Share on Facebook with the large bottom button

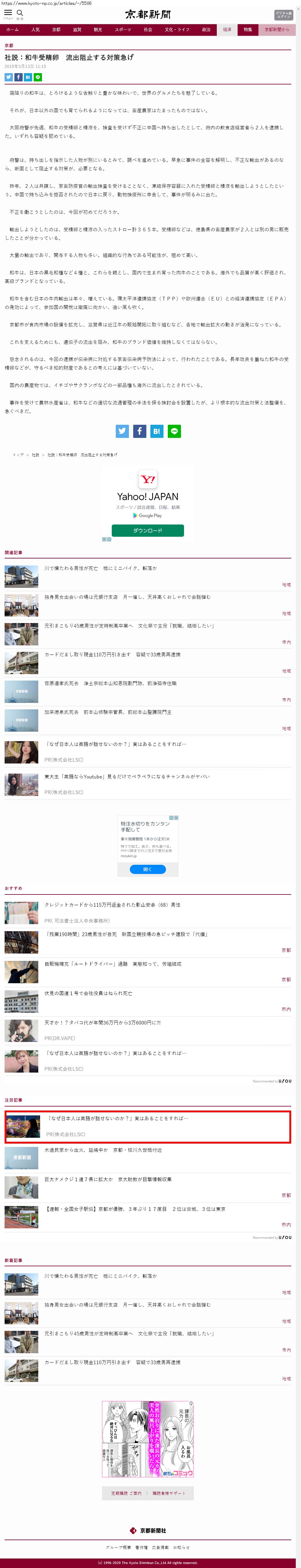140,431
